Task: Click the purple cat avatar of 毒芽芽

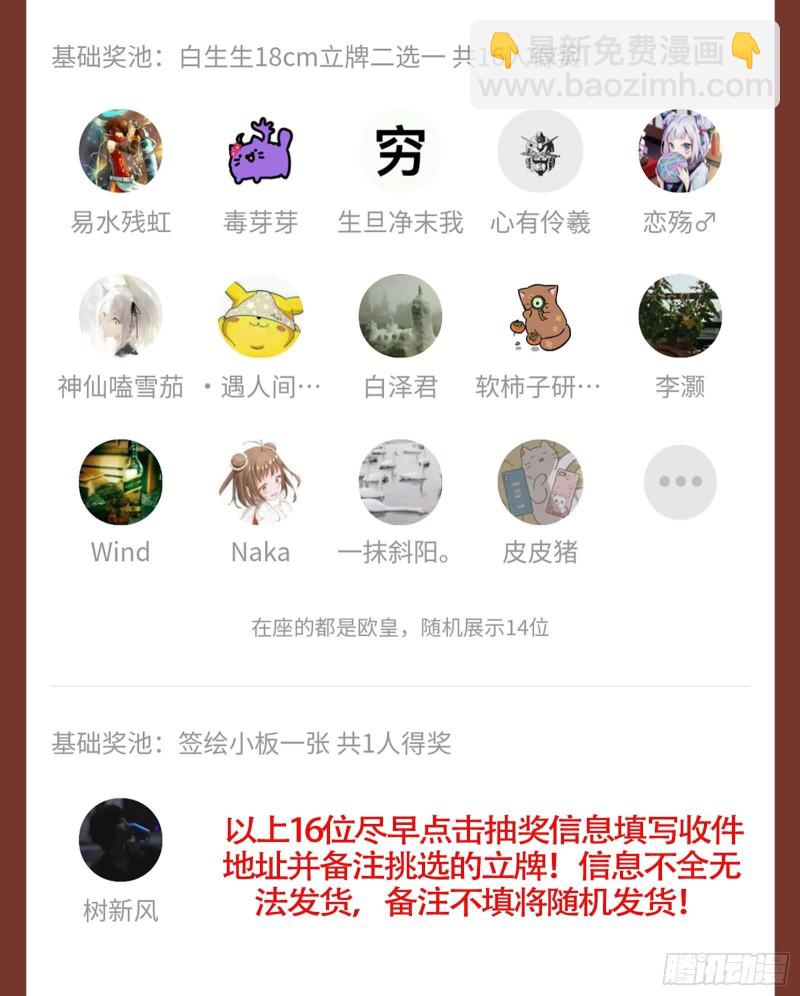Action: [260, 150]
